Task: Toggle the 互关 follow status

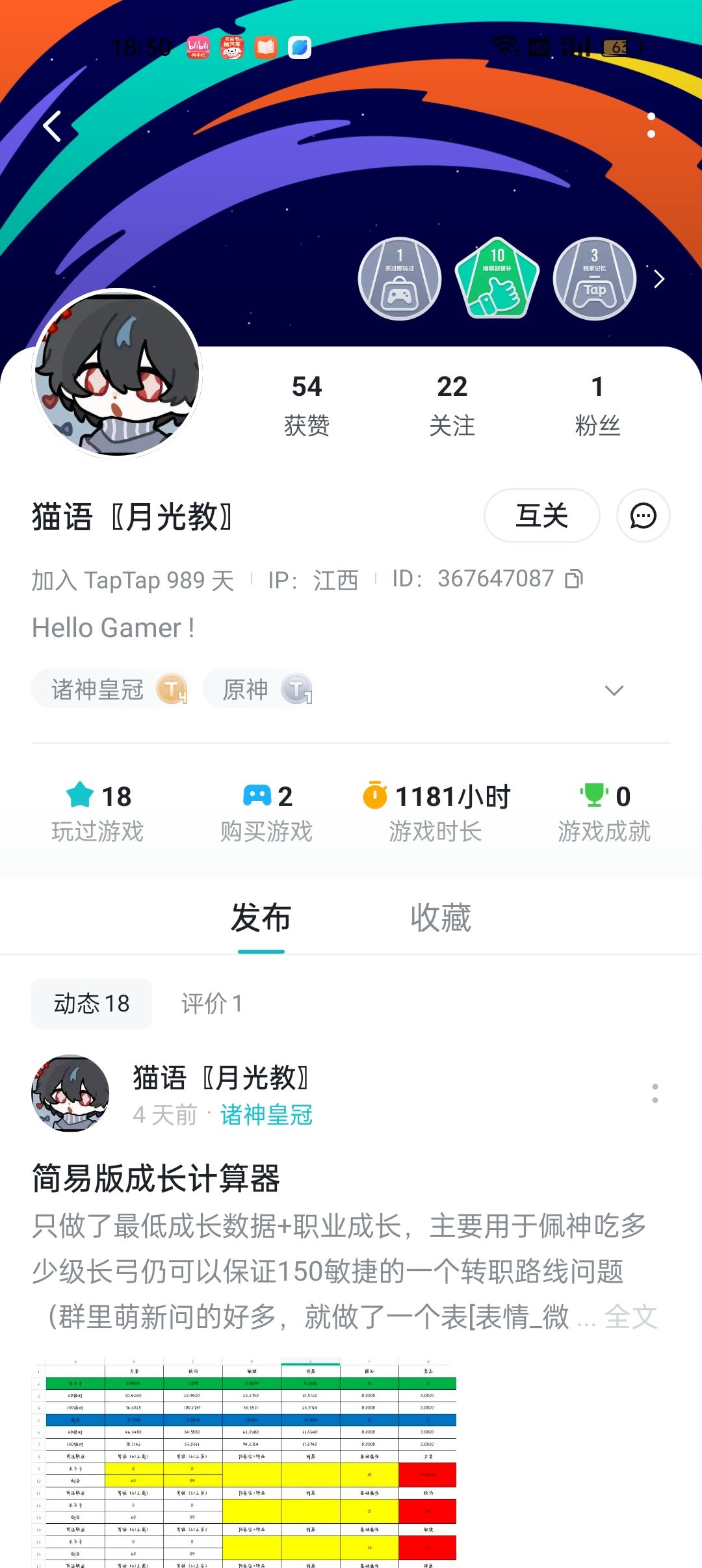Action: click(x=543, y=516)
